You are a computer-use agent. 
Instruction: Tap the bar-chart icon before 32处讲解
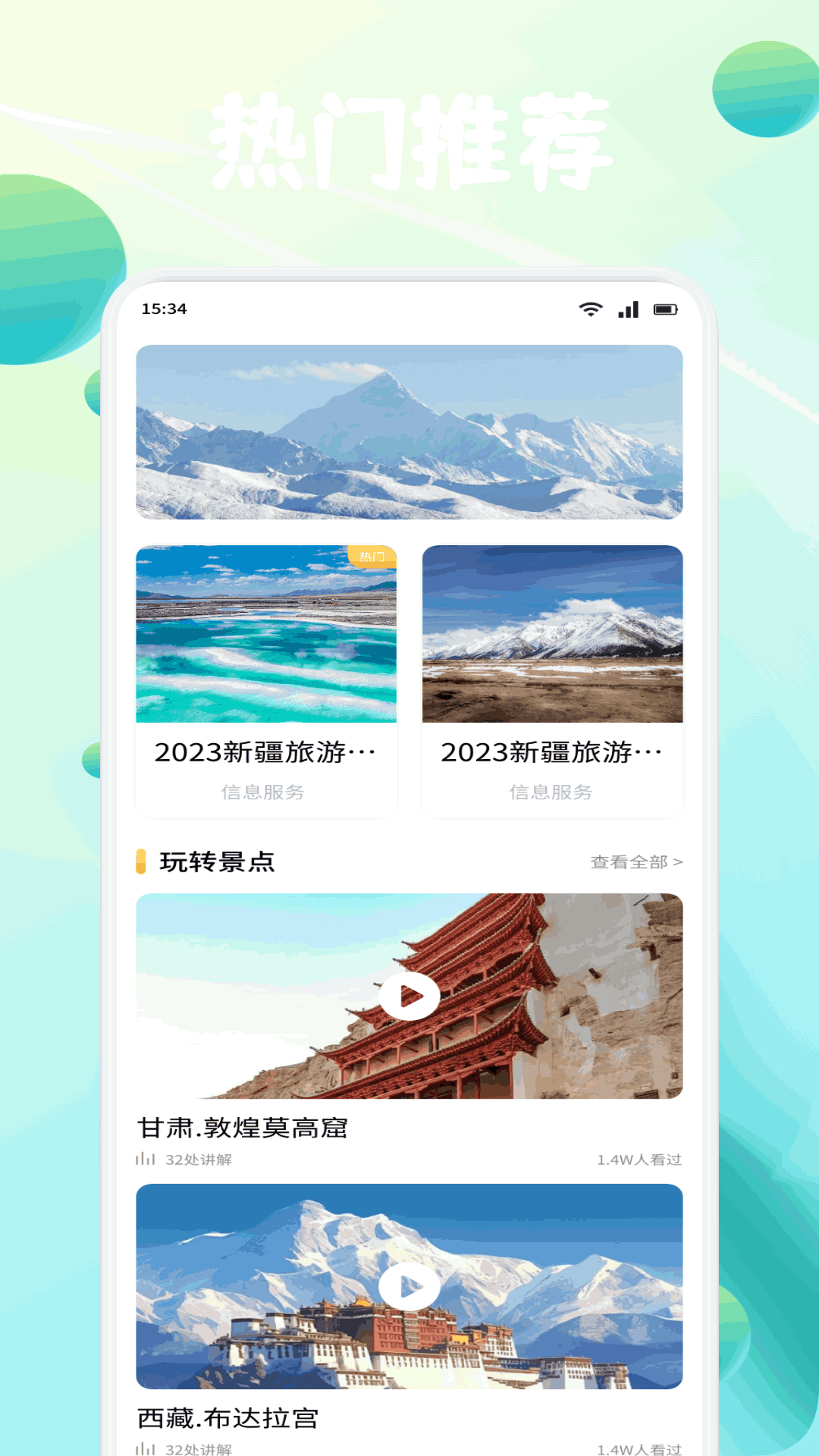coord(144,1159)
